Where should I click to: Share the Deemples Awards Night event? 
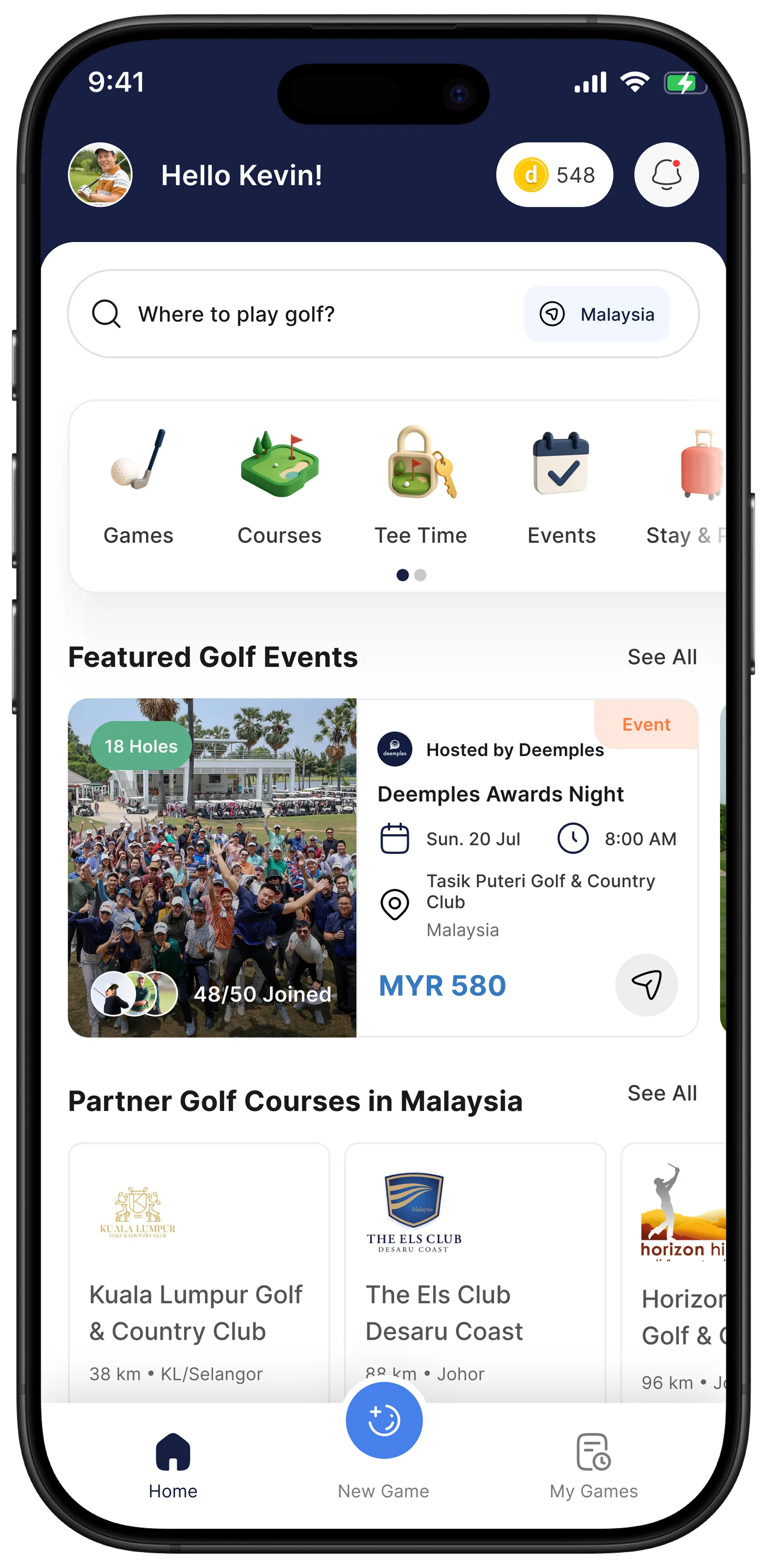[646, 984]
